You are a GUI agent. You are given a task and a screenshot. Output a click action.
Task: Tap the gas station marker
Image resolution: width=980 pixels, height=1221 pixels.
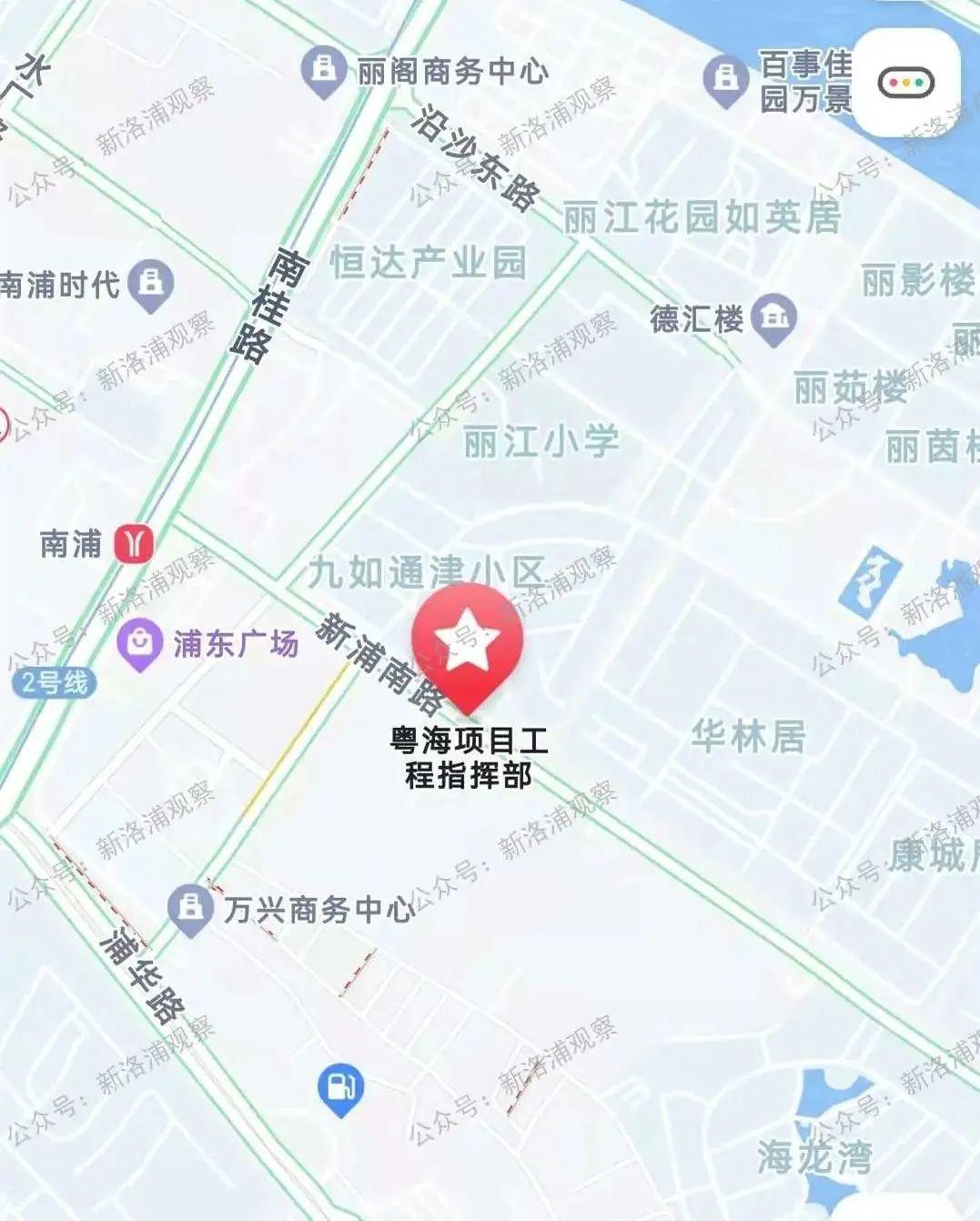[340, 1087]
